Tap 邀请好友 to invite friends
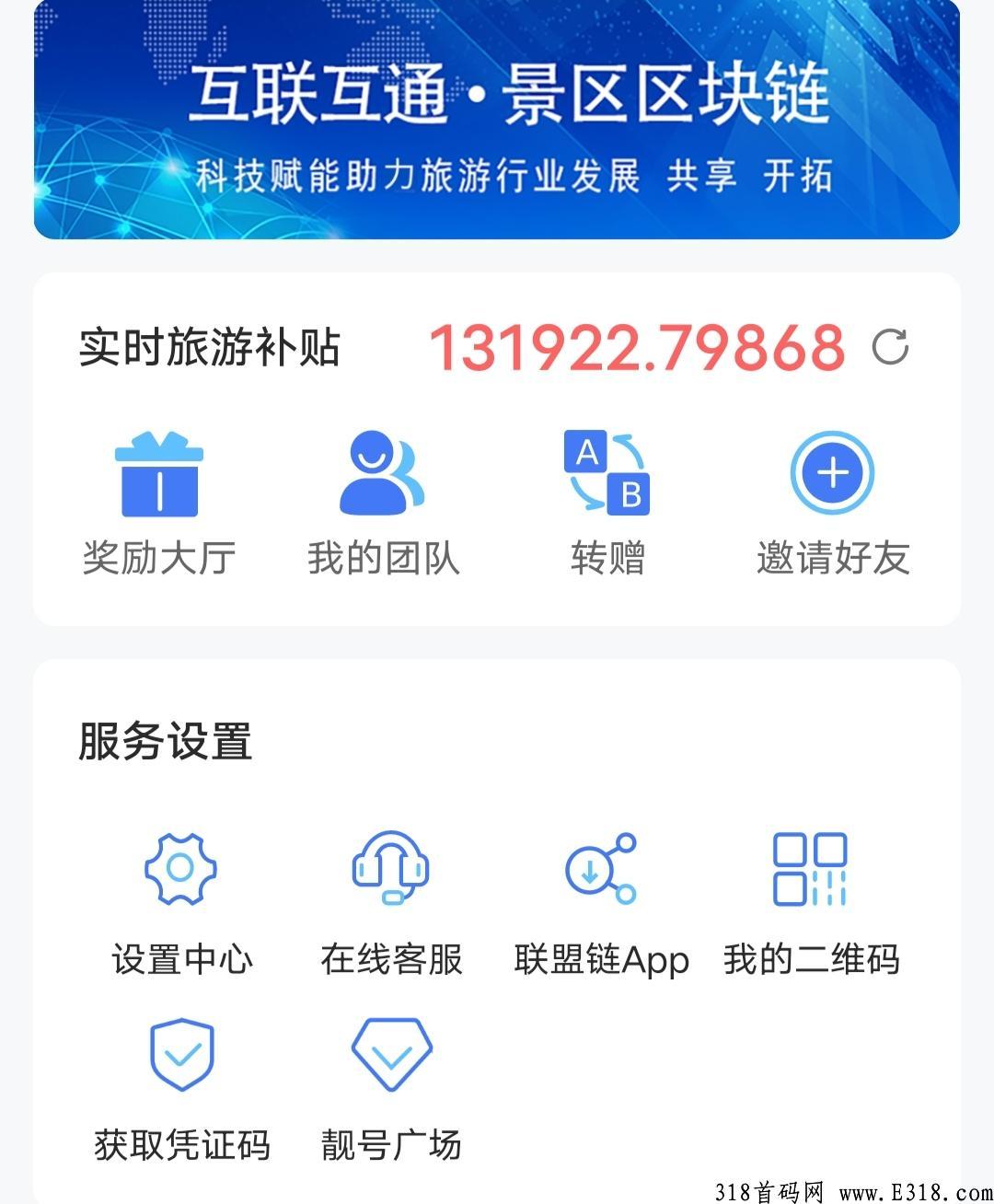The image size is (994, 1204). [x=832, y=504]
